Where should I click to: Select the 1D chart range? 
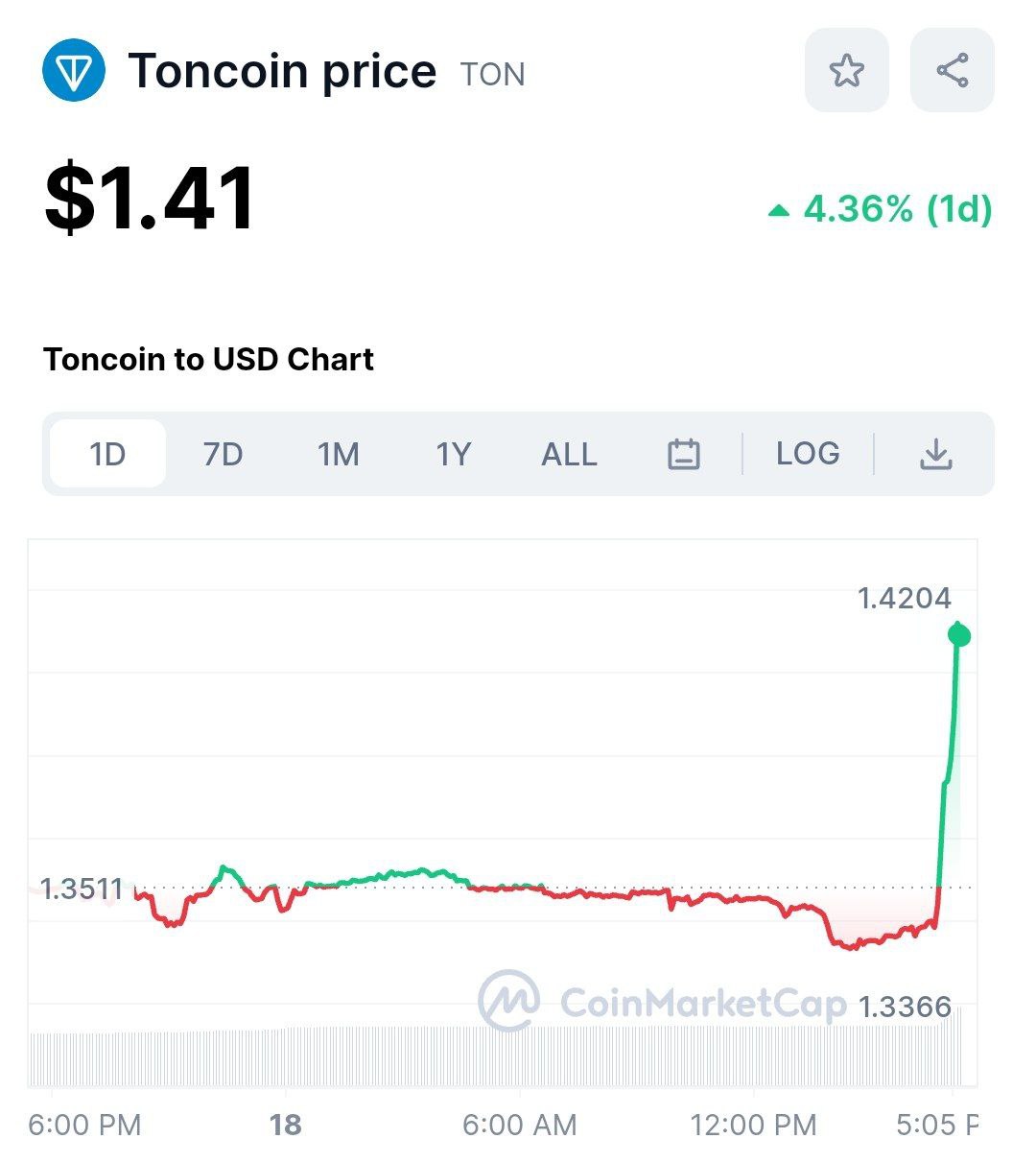coord(107,454)
